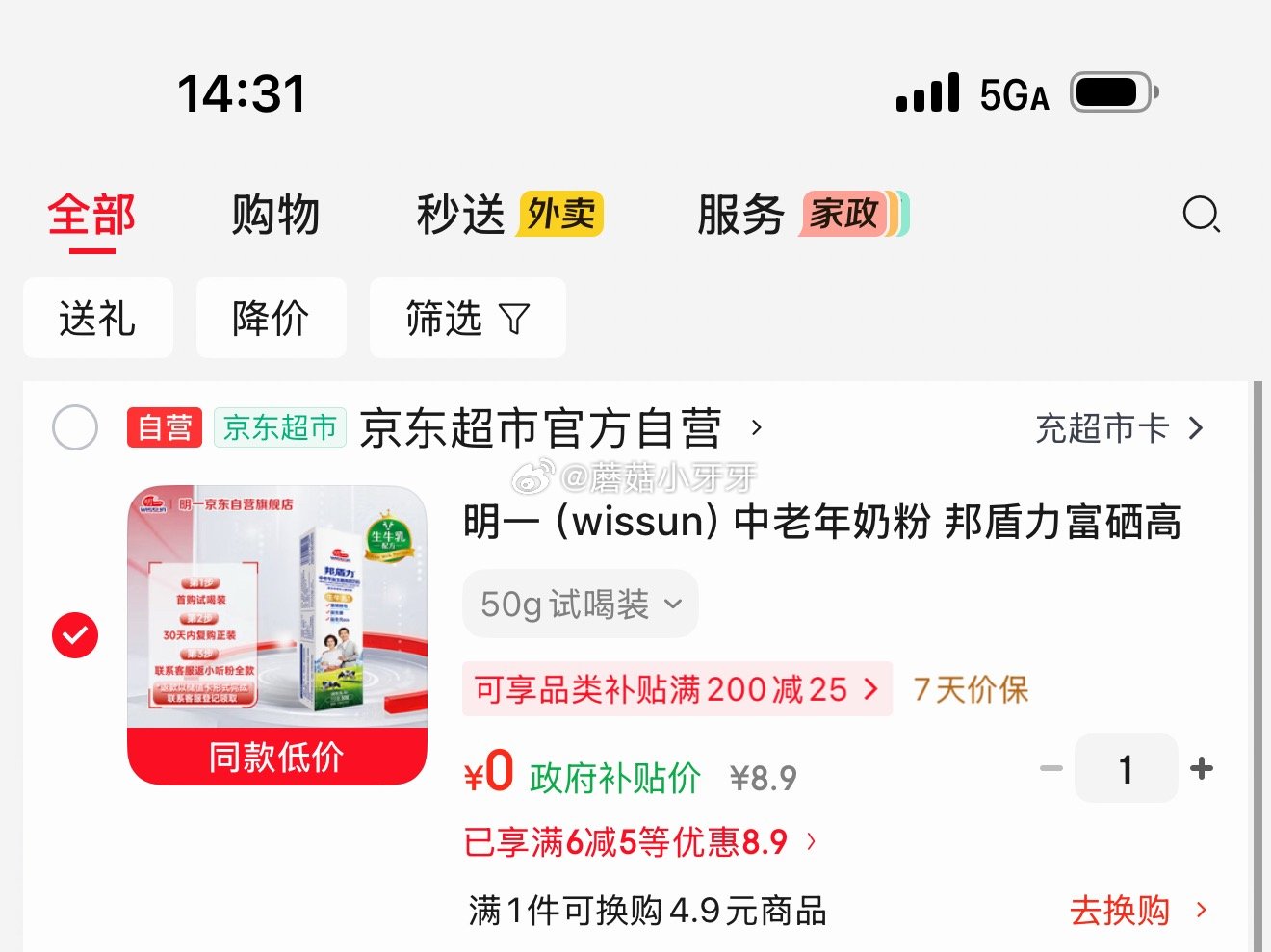Switch to the 购物 tab
This screenshot has height=952, width=1271.
point(275,215)
